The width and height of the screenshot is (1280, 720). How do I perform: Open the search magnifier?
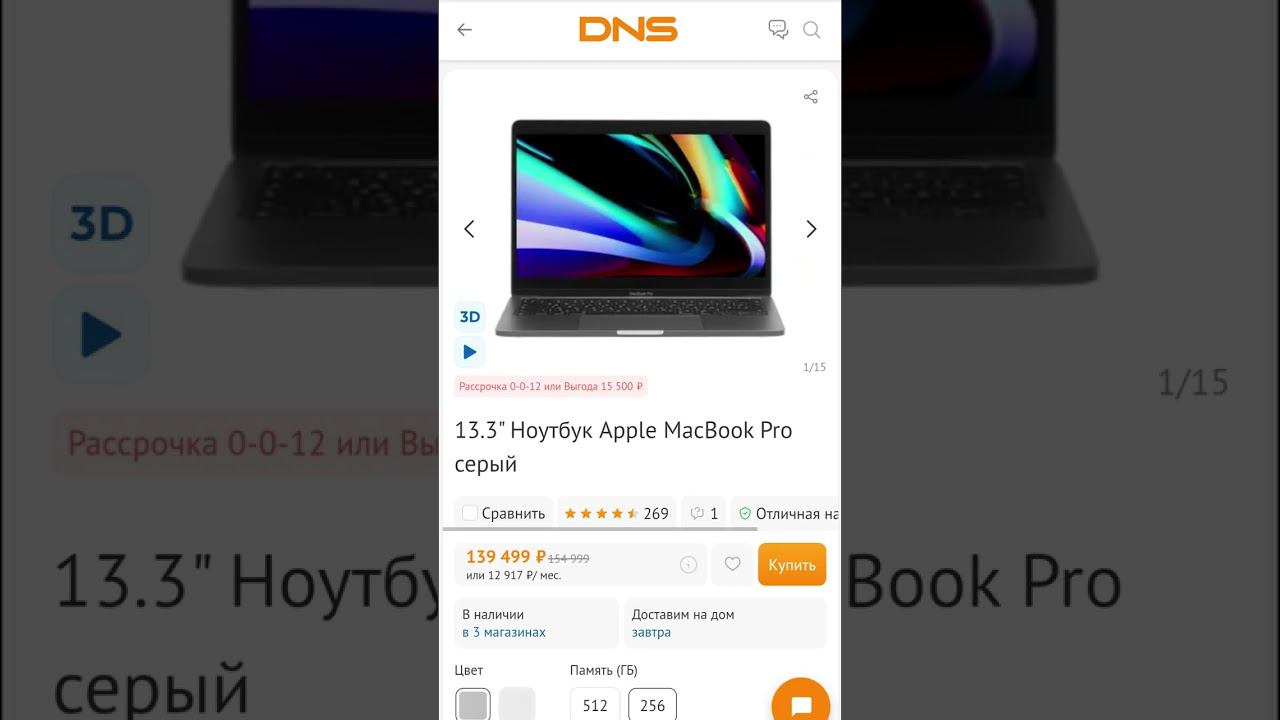pyautogui.click(x=812, y=30)
